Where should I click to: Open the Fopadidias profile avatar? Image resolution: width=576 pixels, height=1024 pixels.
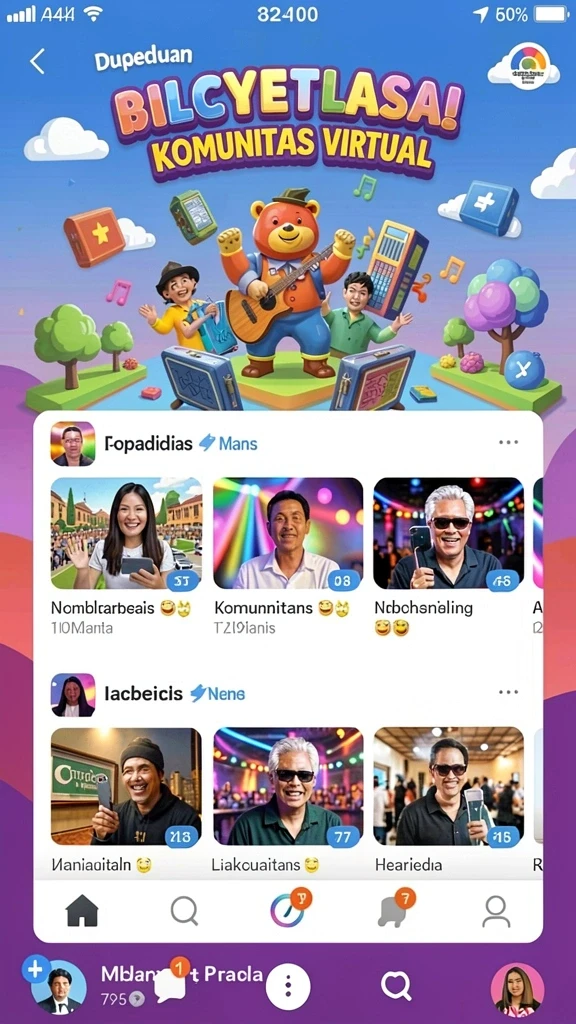click(73, 443)
